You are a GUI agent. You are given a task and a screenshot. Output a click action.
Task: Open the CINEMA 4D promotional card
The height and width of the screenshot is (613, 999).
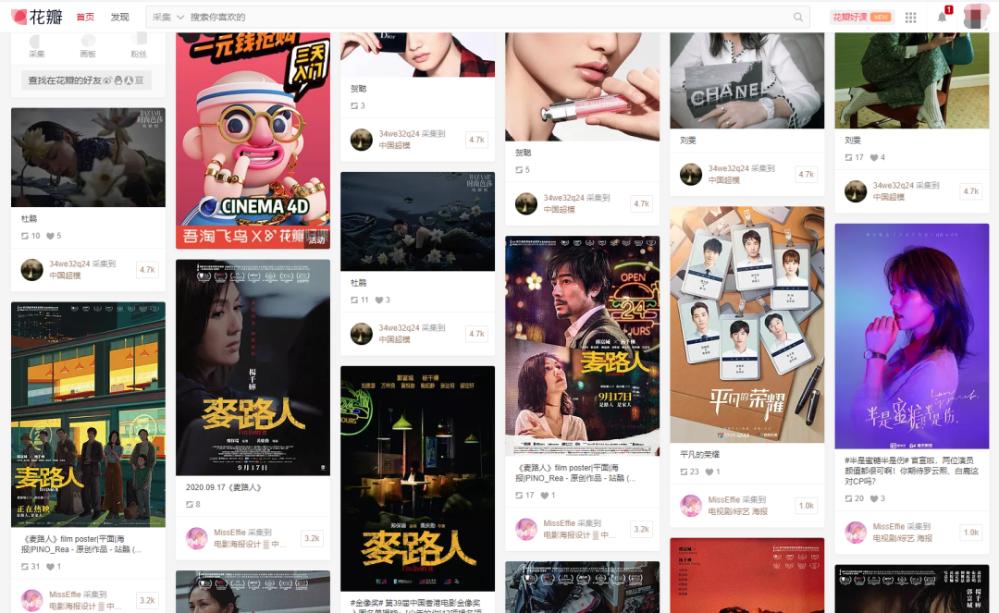pos(252,140)
